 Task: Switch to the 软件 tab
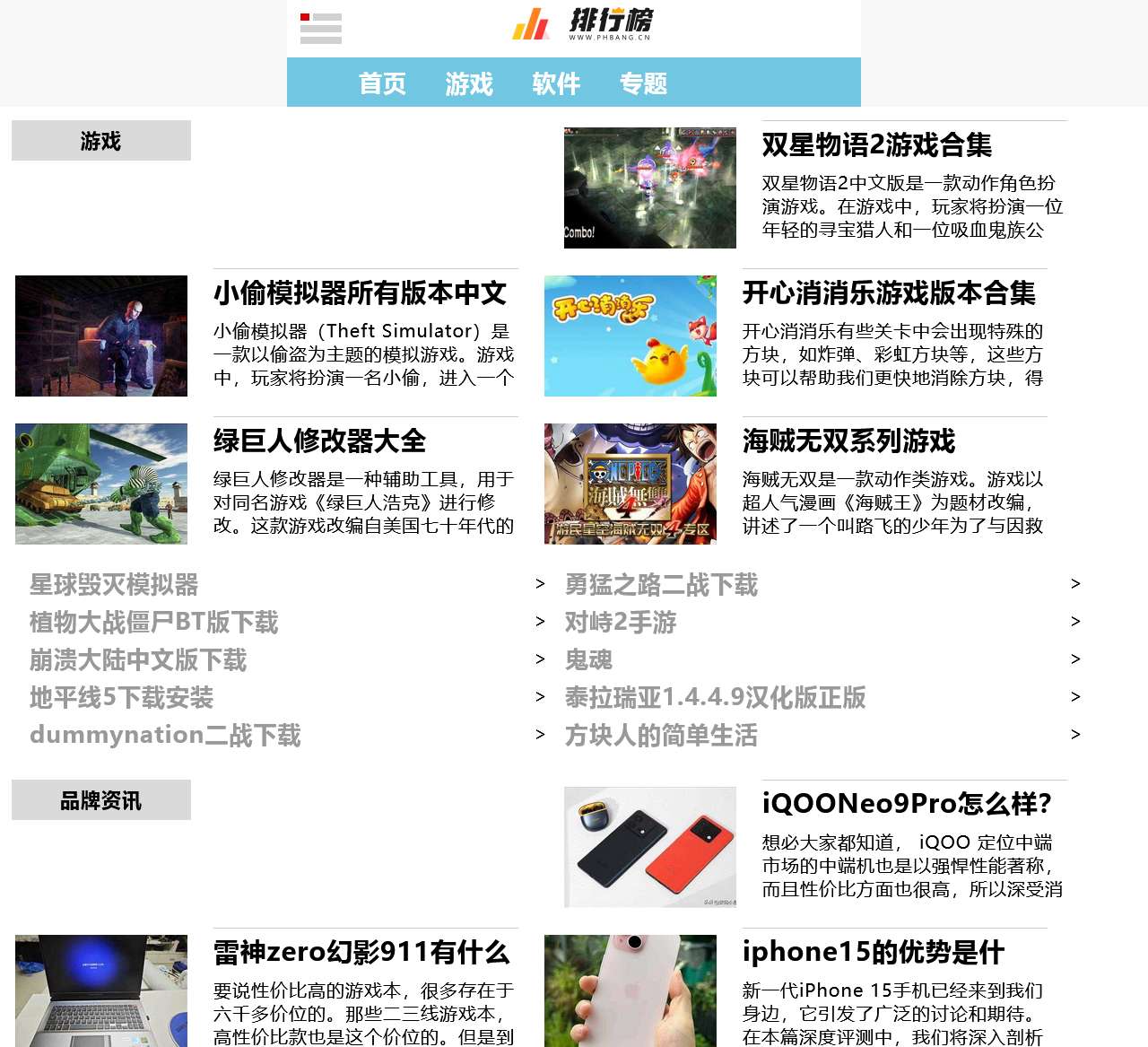click(556, 83)
